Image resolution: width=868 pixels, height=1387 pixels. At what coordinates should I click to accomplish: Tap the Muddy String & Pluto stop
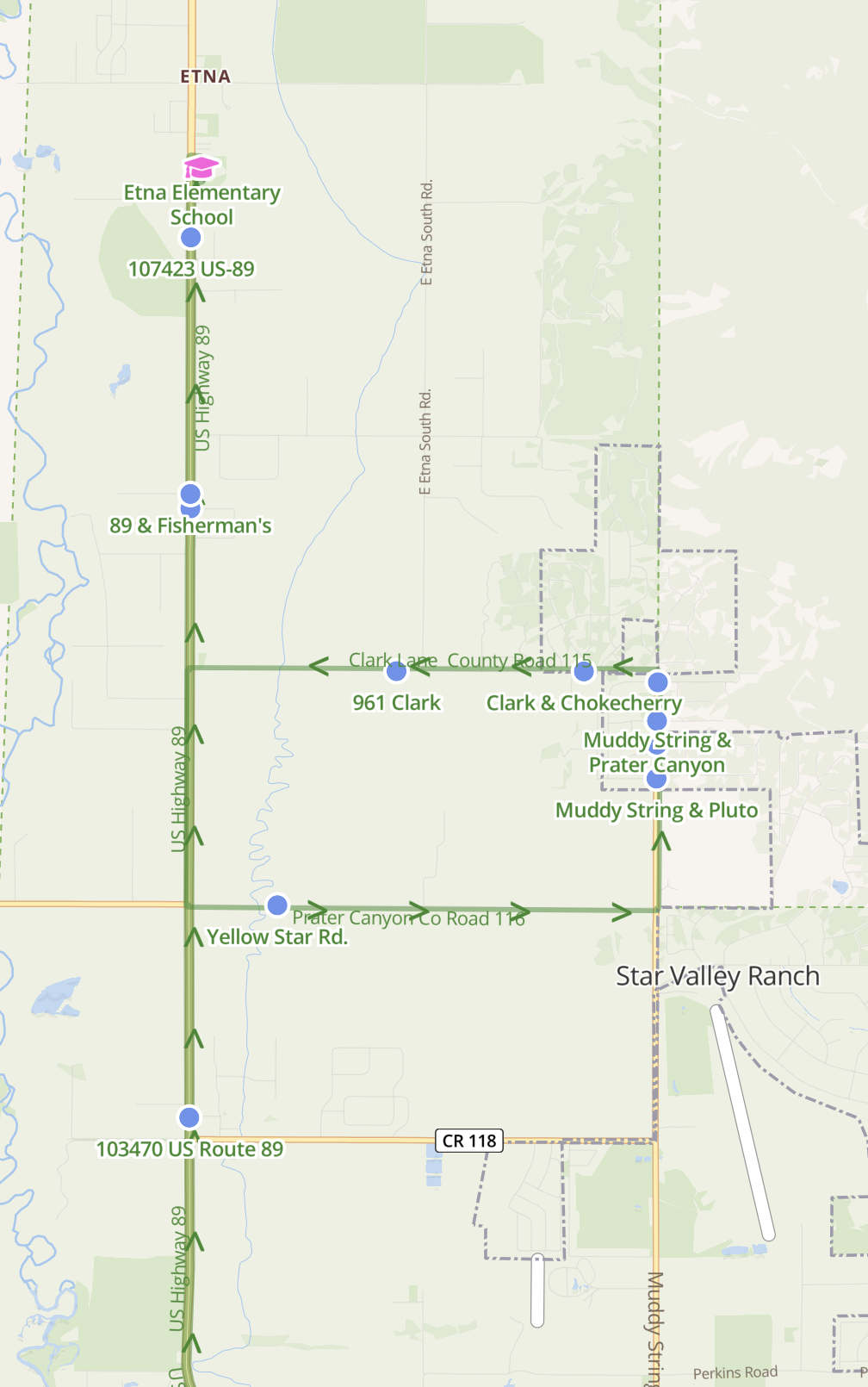click(x=657, y=780)
